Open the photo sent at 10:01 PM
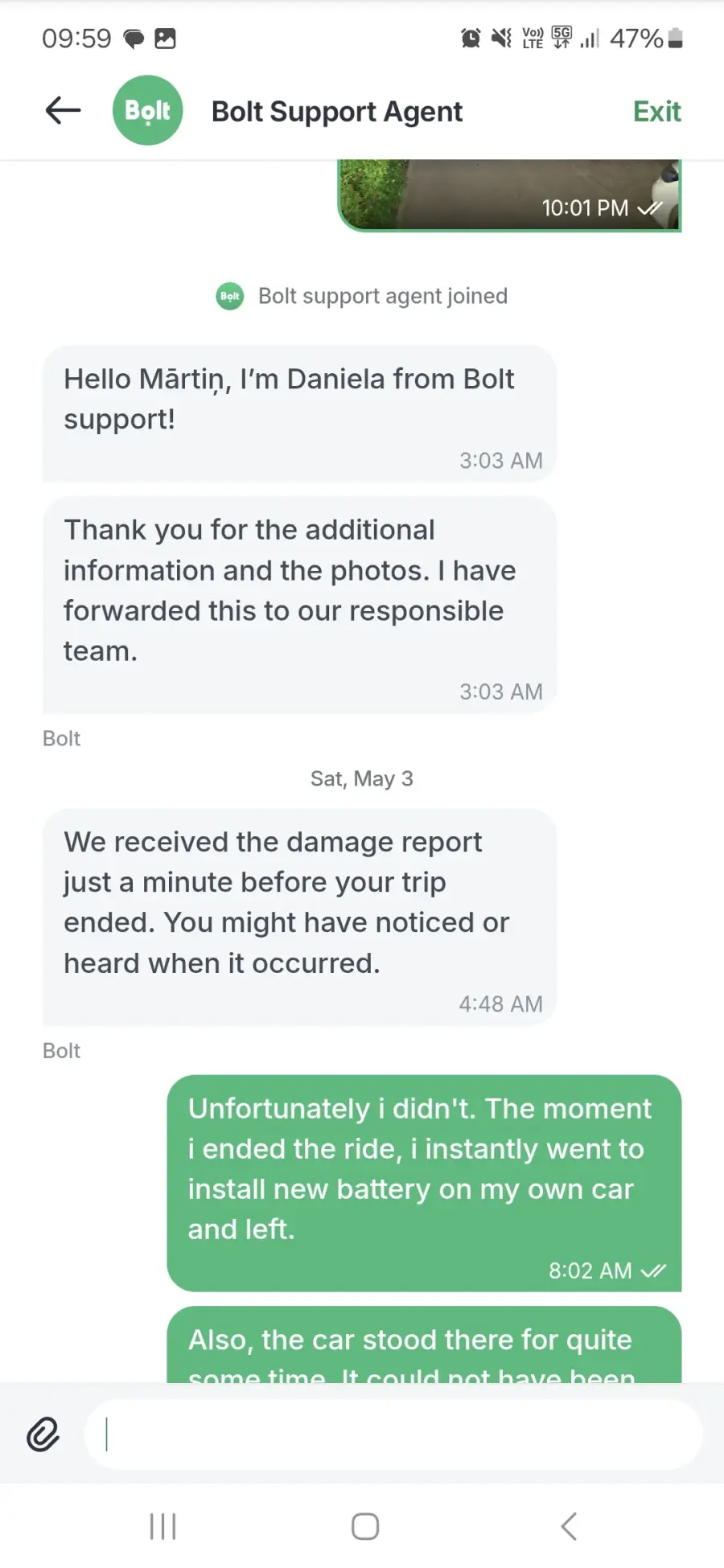The width and height of the screenshot is (724, 1568). (509, 195)
